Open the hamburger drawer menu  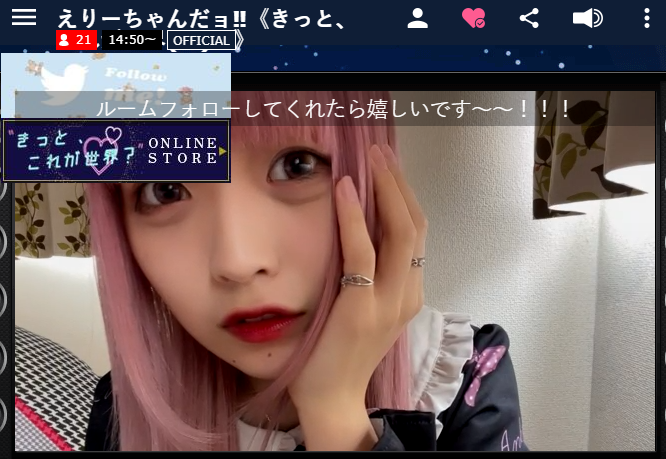[x=23, y=18]
